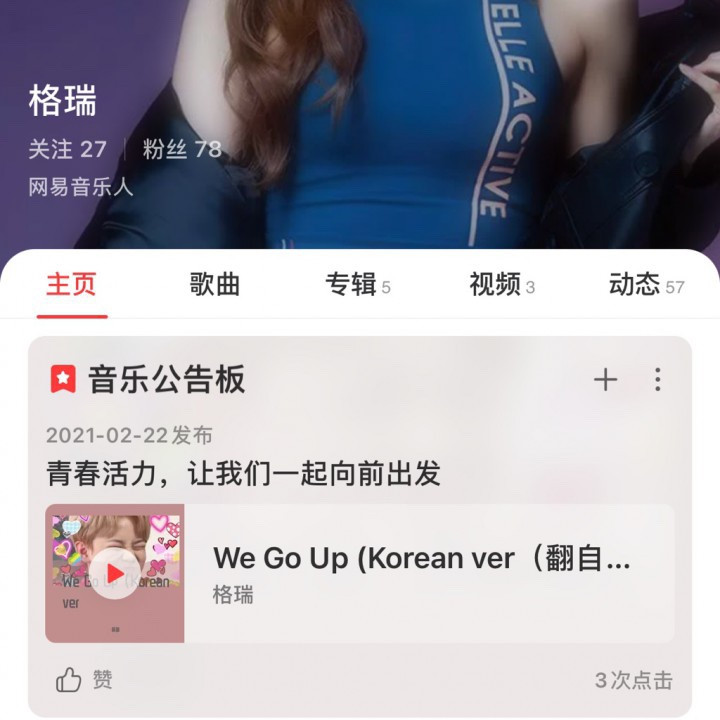Screen dimensions: 720x720
Task: Open the We Go Up (Korean ver) song card
Action: [x=425, y=573]
